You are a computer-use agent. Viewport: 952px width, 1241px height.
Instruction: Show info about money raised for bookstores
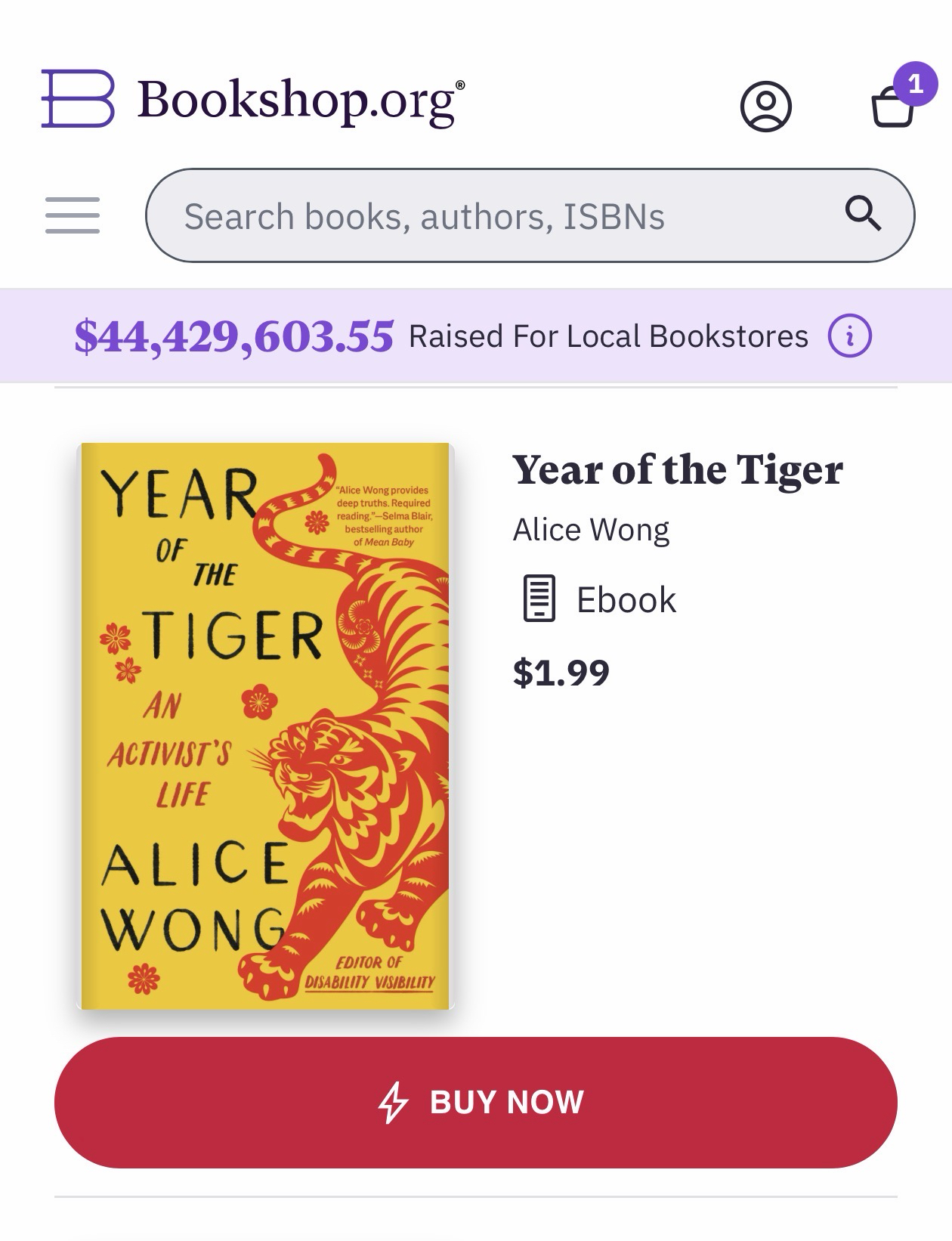click(849, 336)
